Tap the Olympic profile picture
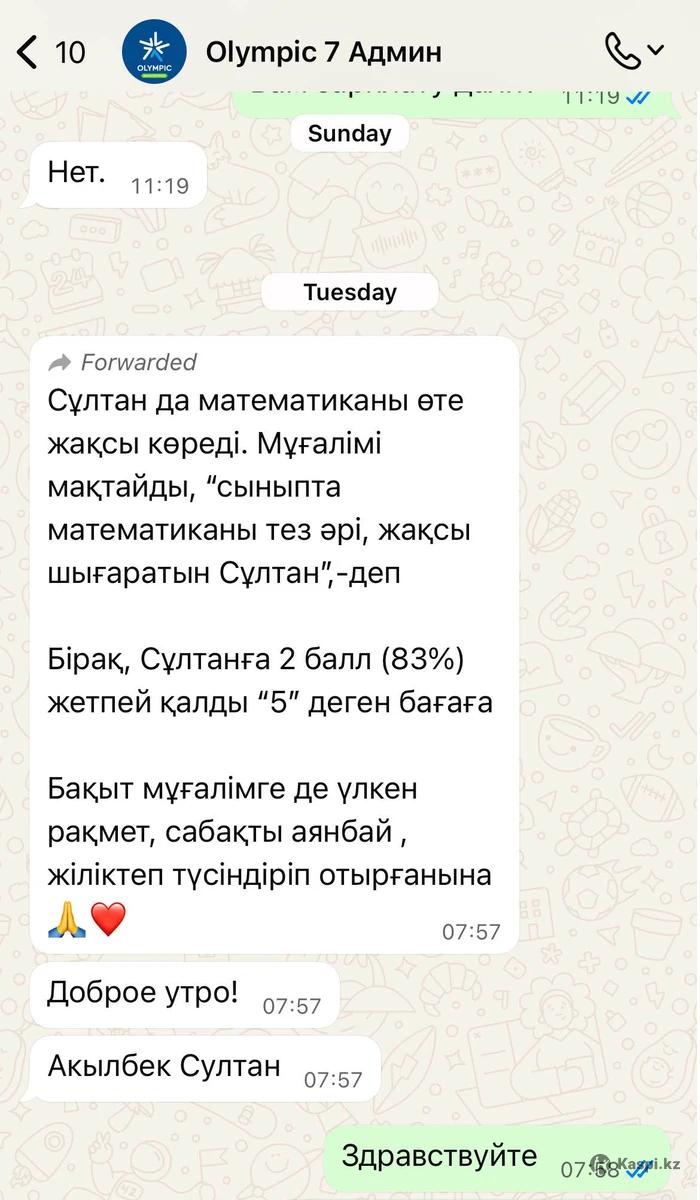 point(154,52)
